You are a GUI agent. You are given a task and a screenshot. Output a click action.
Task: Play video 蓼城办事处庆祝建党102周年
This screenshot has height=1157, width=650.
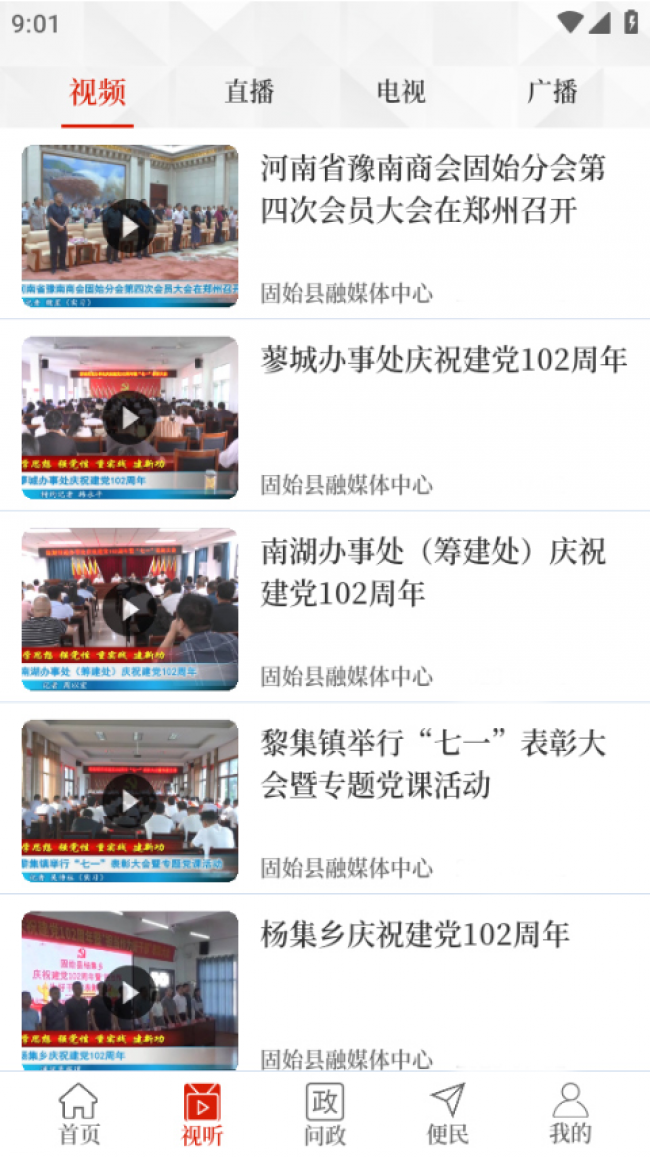(130, 418)
